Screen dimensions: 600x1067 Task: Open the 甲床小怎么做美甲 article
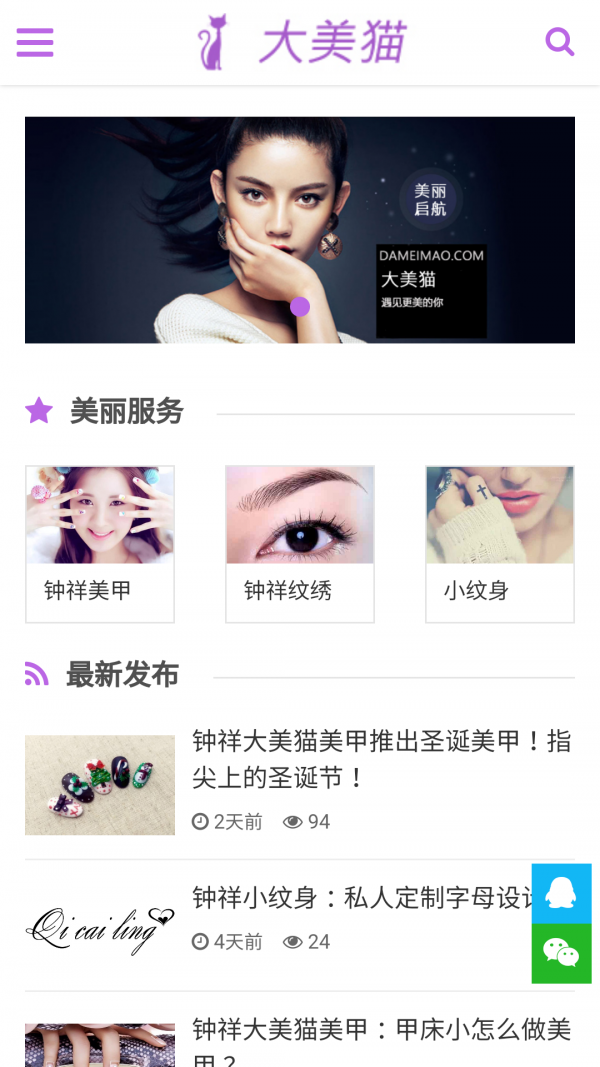[381, 1035]
